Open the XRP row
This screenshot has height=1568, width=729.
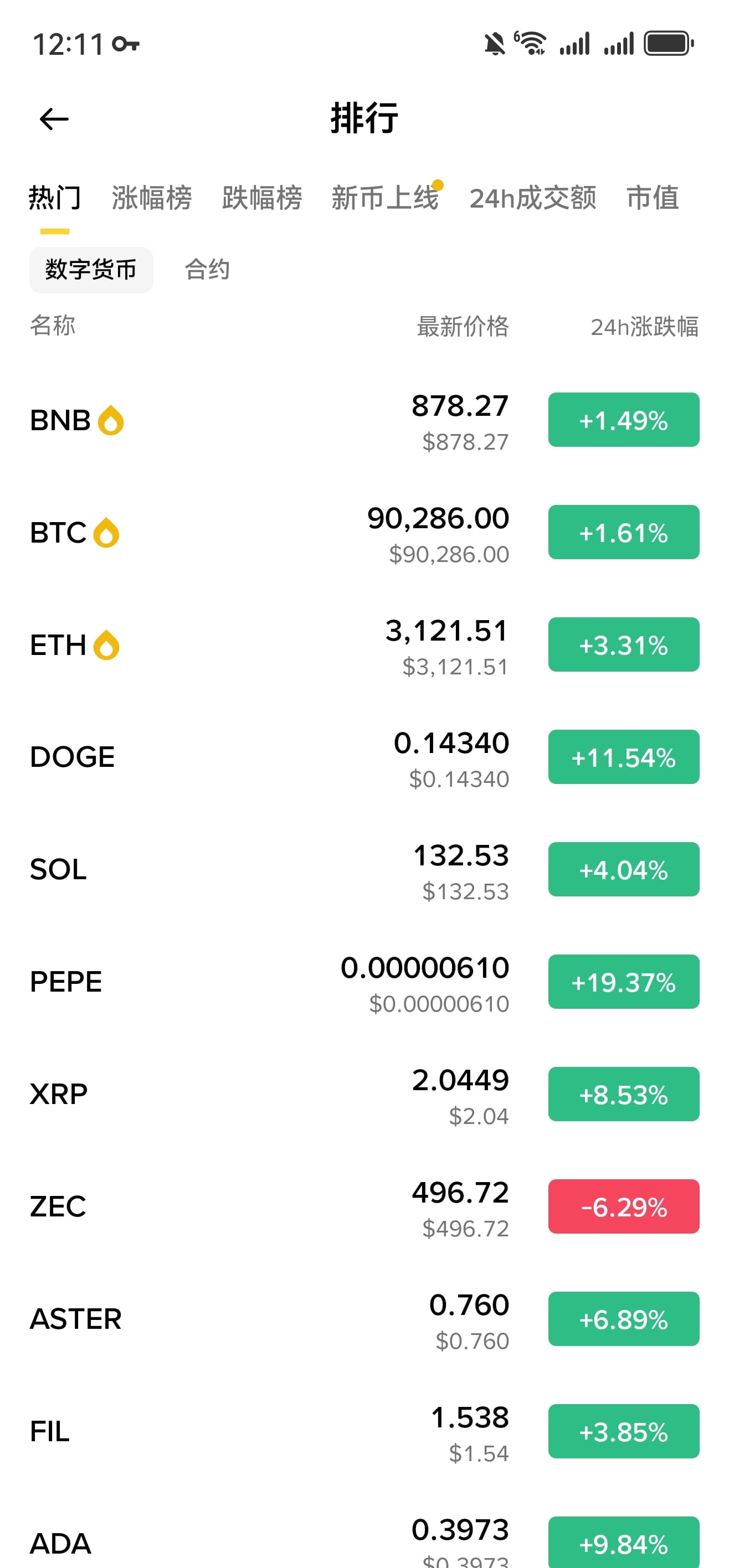click(x=244, y=1095)
